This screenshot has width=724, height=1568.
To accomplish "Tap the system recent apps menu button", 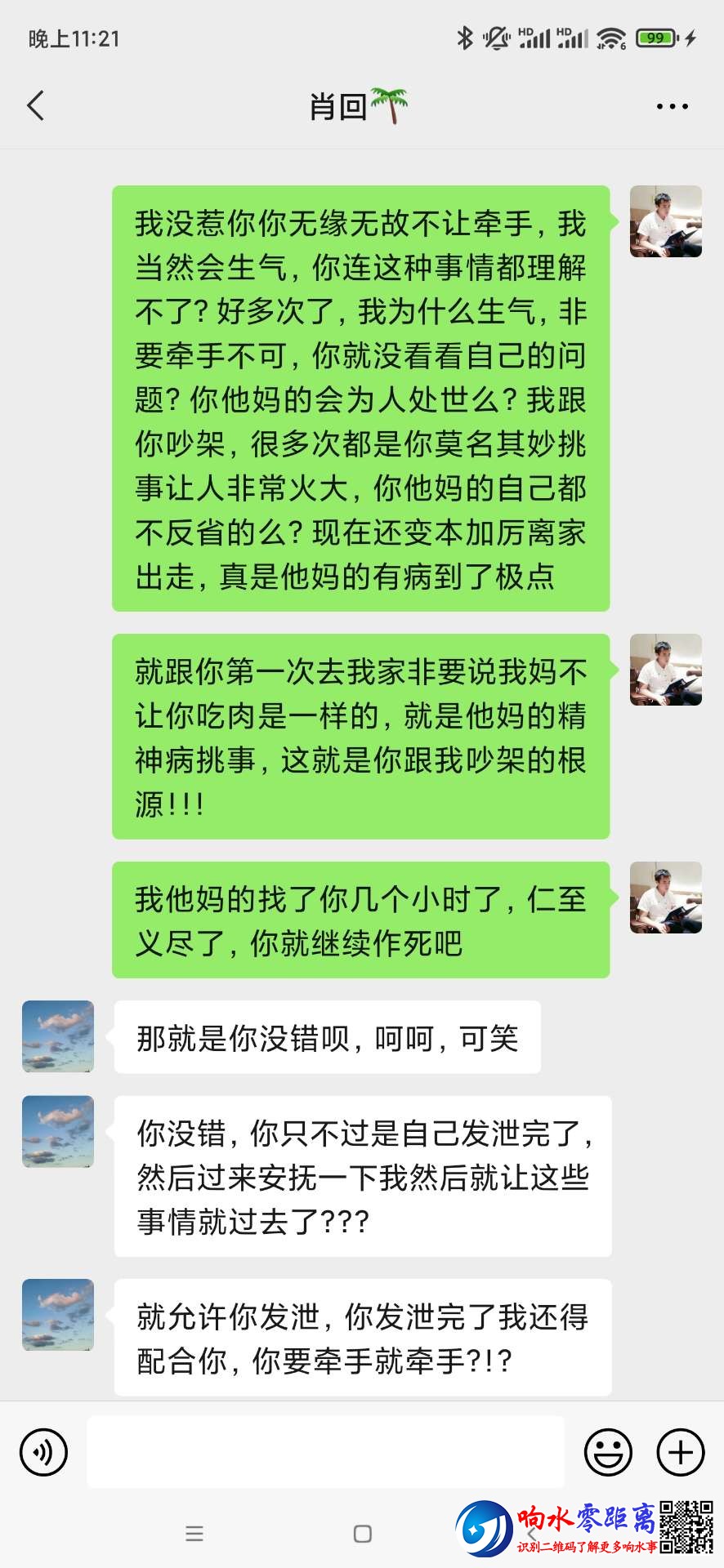I will point(194,1534).
